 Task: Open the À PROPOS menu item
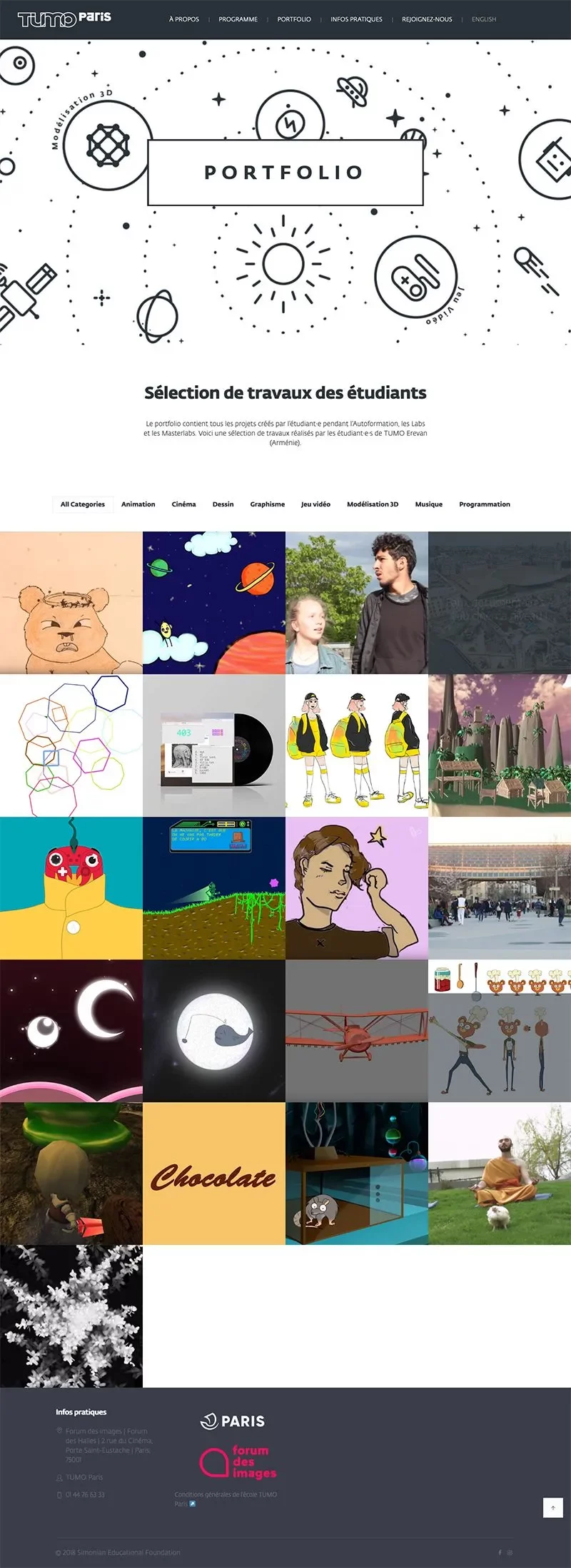[183, 19]
